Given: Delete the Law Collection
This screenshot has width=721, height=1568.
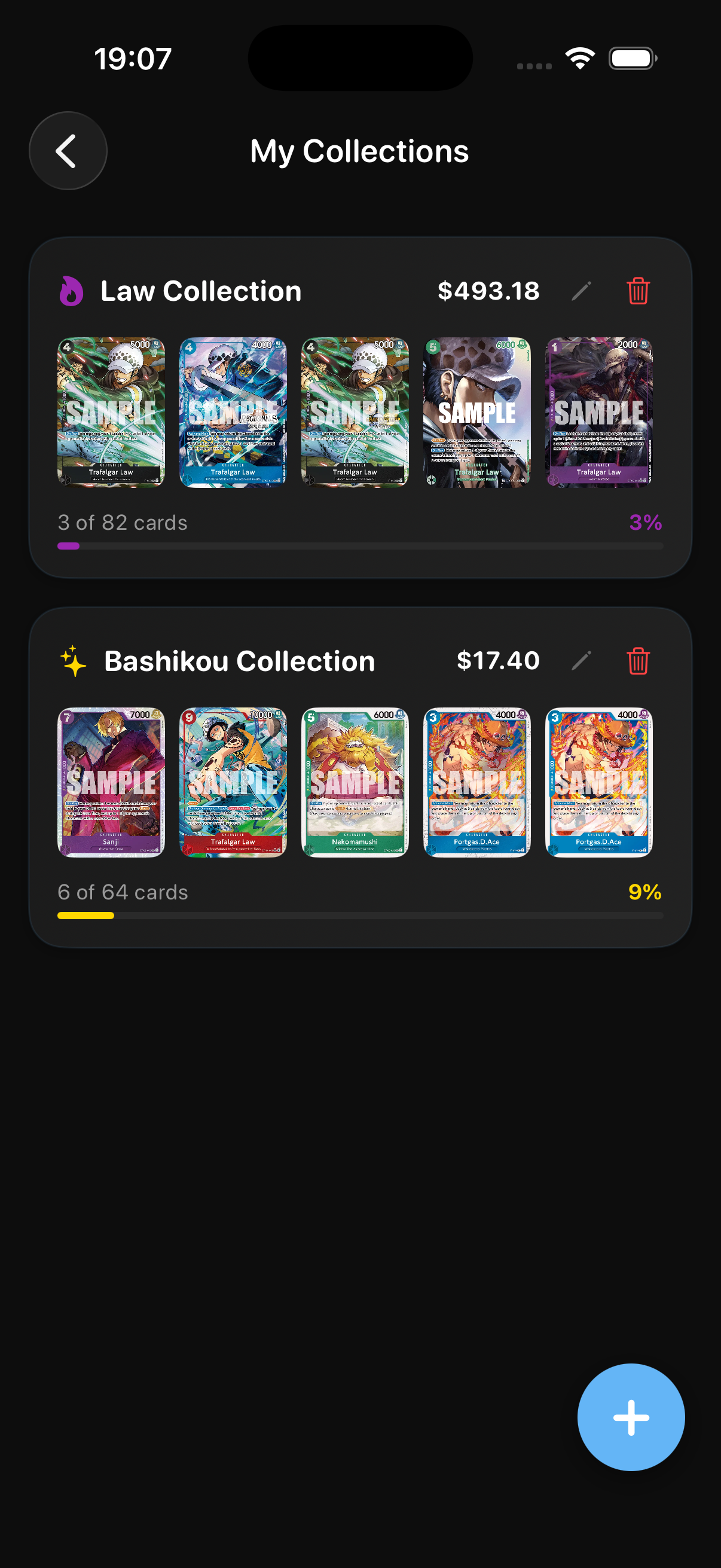Looking at the screenshot, I should 638,291.
